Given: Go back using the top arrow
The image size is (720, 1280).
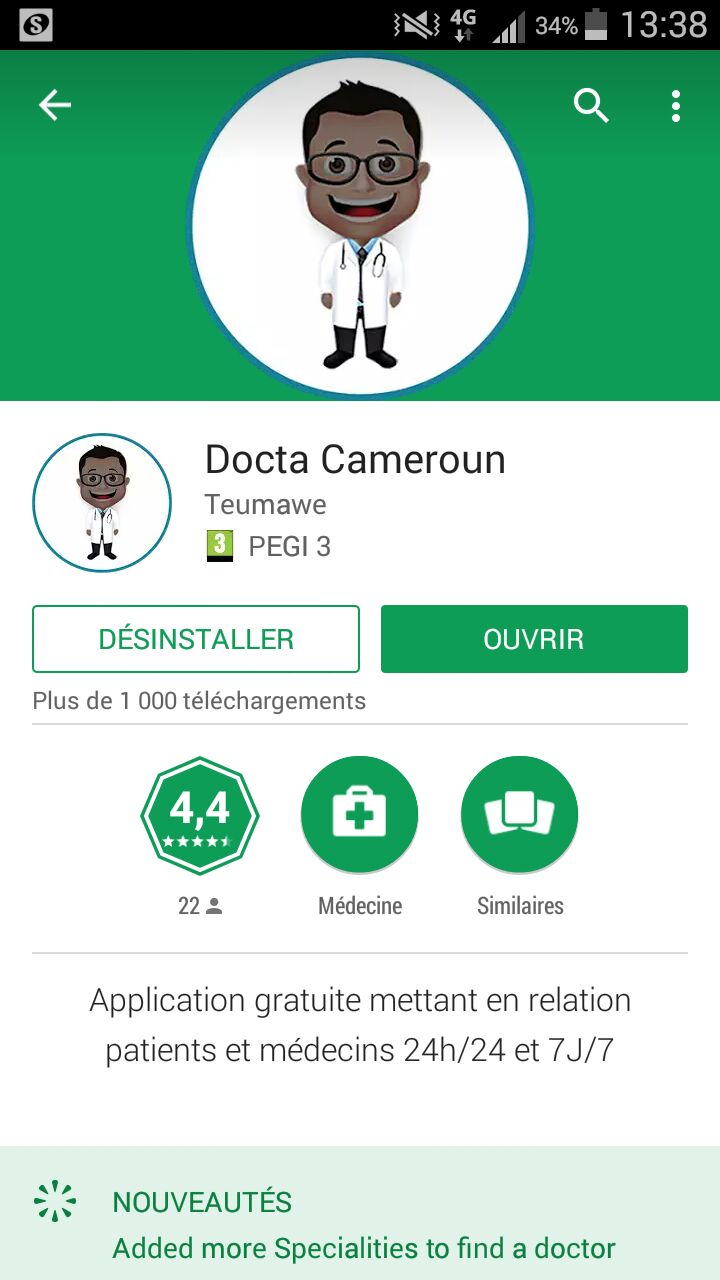Looking at the screenshot, I should pos(55,105).
